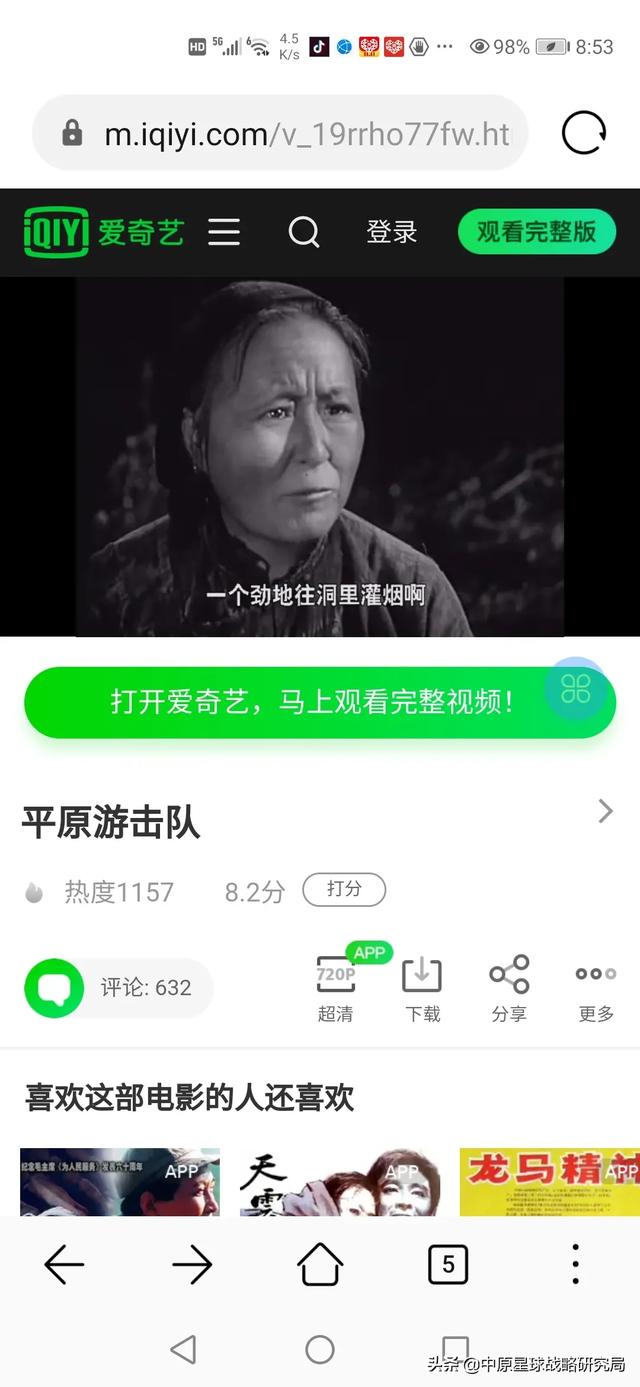This screenshot has height=1387, width=640.
Task: Tap 登录 to log in
Action: pyautogui.click(x=391, y=232)
